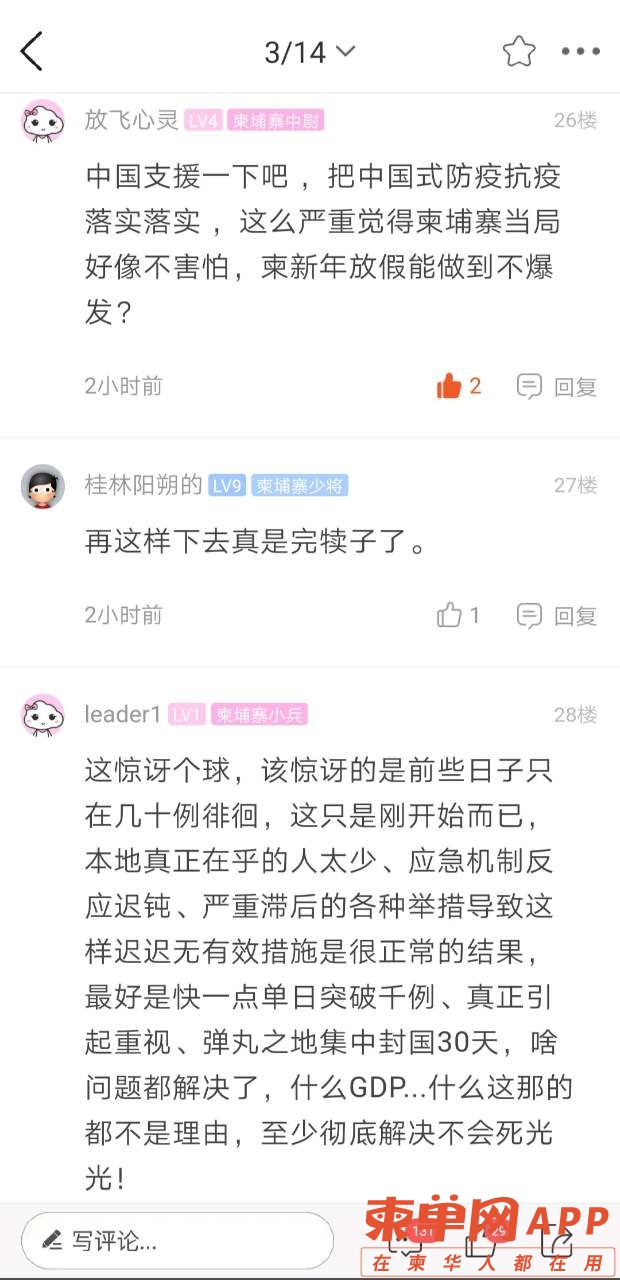Open the 3/14 page selector dropdown
The width and height of the screenshot is (620, 1280).
(x=309, y=52)
